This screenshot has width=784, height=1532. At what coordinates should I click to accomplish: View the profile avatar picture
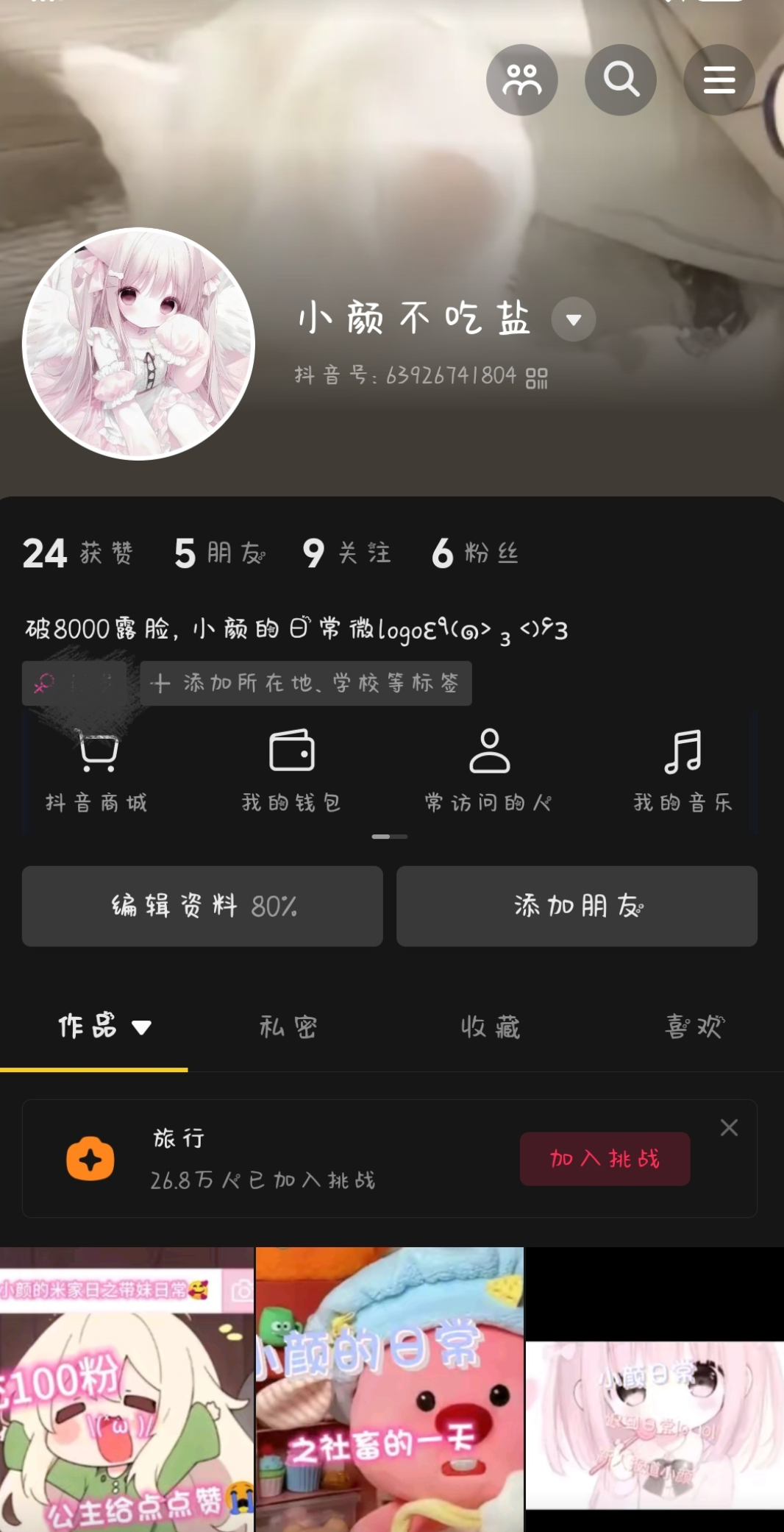pyautogui.click(x=138, y=344)
